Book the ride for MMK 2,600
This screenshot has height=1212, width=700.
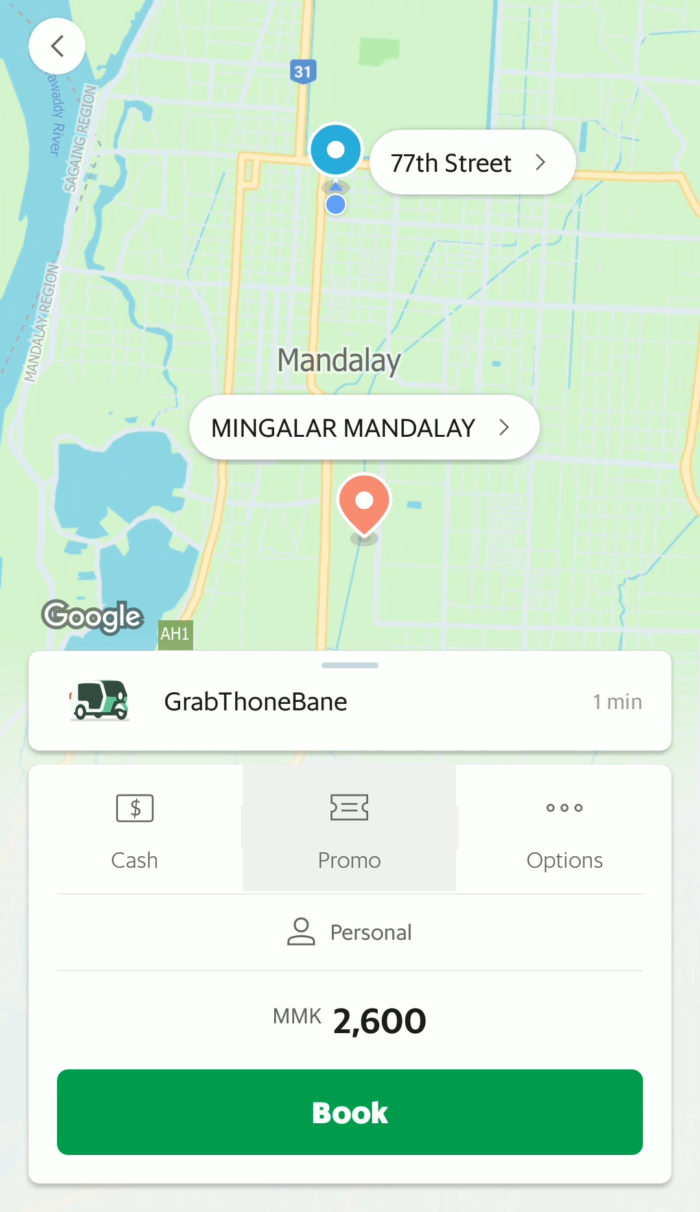pos(349,1112)
